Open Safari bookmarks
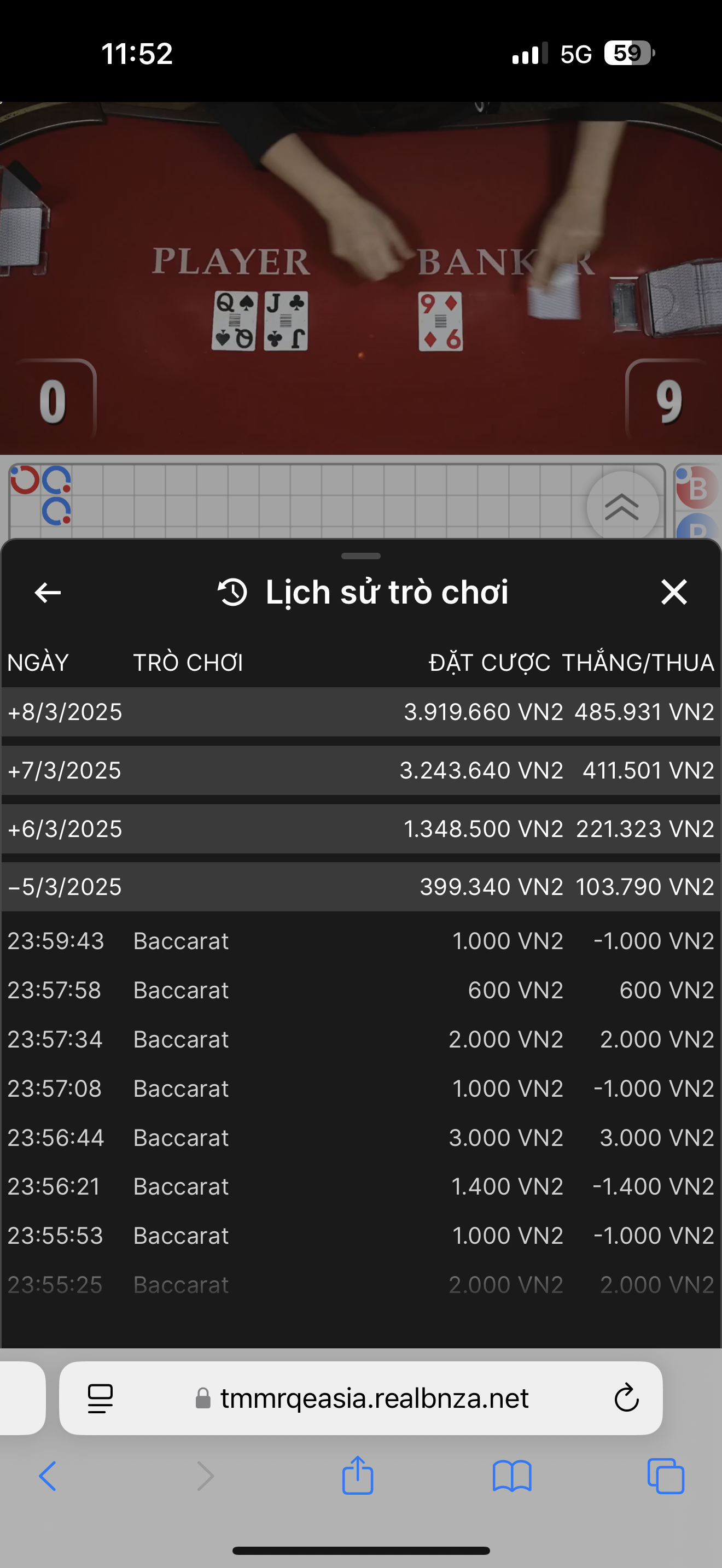 512,1476
